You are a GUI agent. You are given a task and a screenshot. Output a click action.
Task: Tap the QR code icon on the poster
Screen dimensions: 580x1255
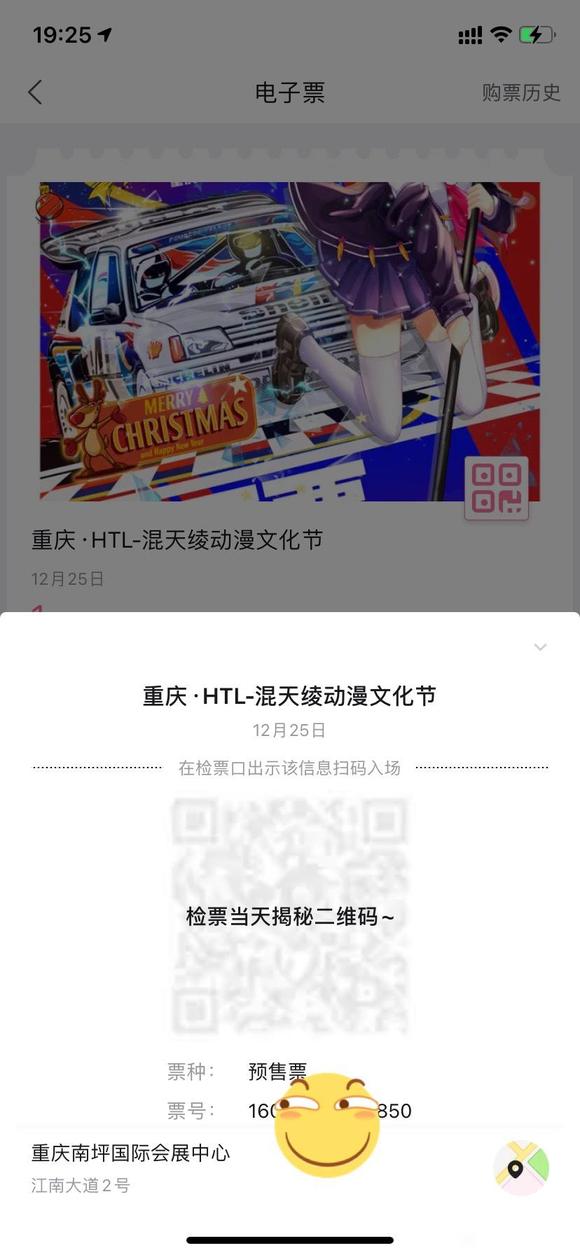click(497, 488)
